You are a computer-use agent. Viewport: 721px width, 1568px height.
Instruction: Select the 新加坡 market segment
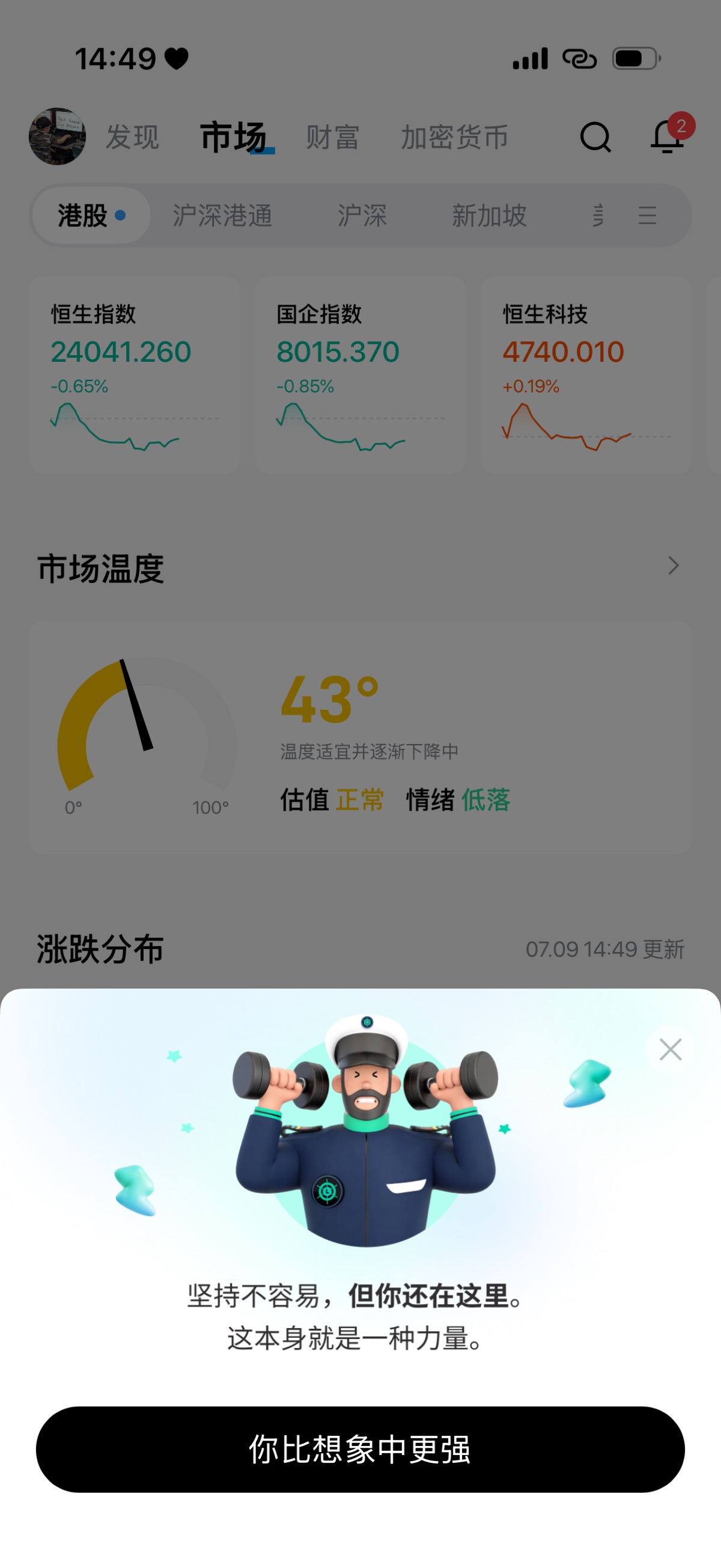489,216
